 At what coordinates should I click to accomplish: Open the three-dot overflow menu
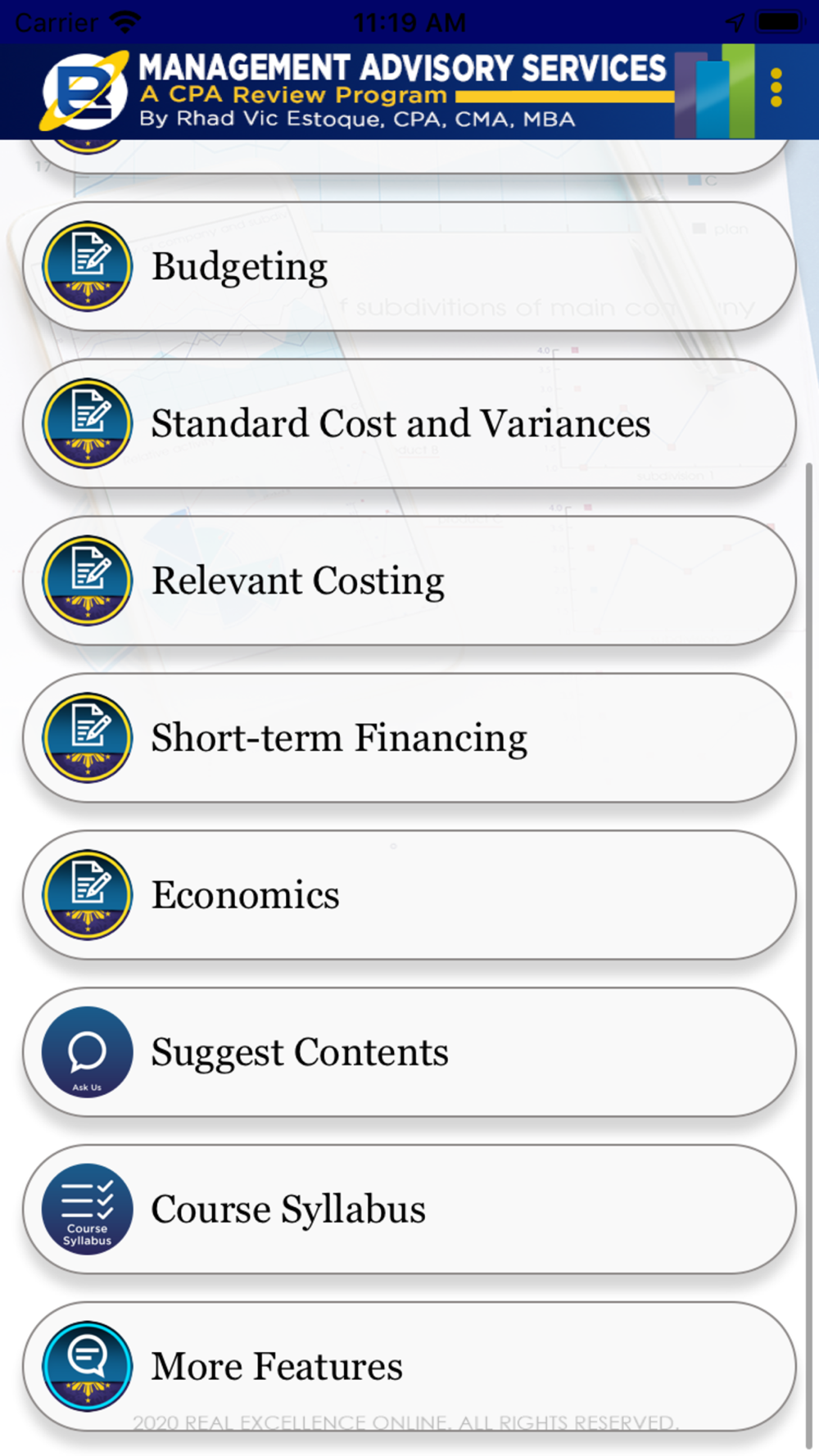click(x=776, y=88)
